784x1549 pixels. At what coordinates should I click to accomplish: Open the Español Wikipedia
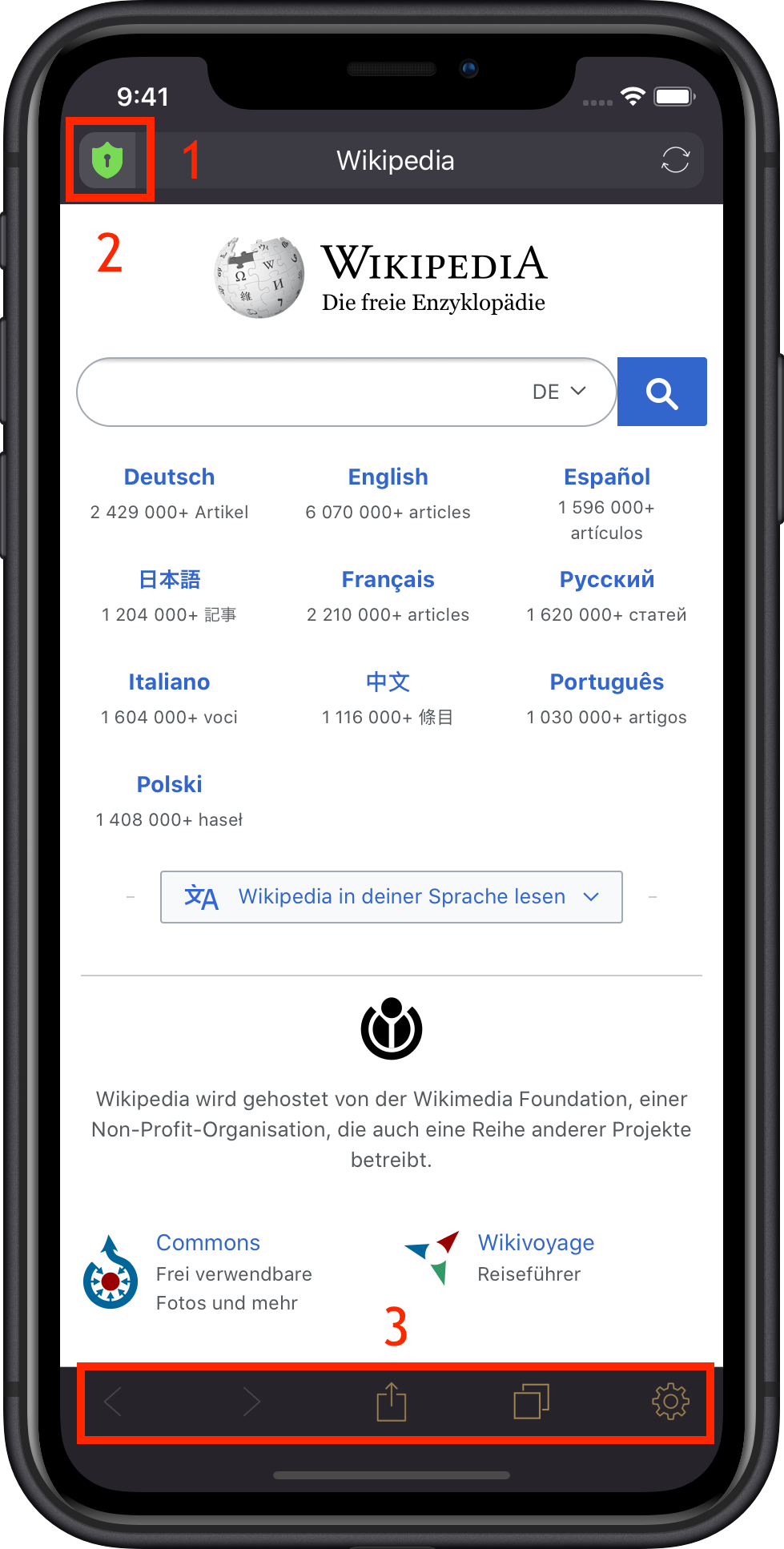[606, 477]
